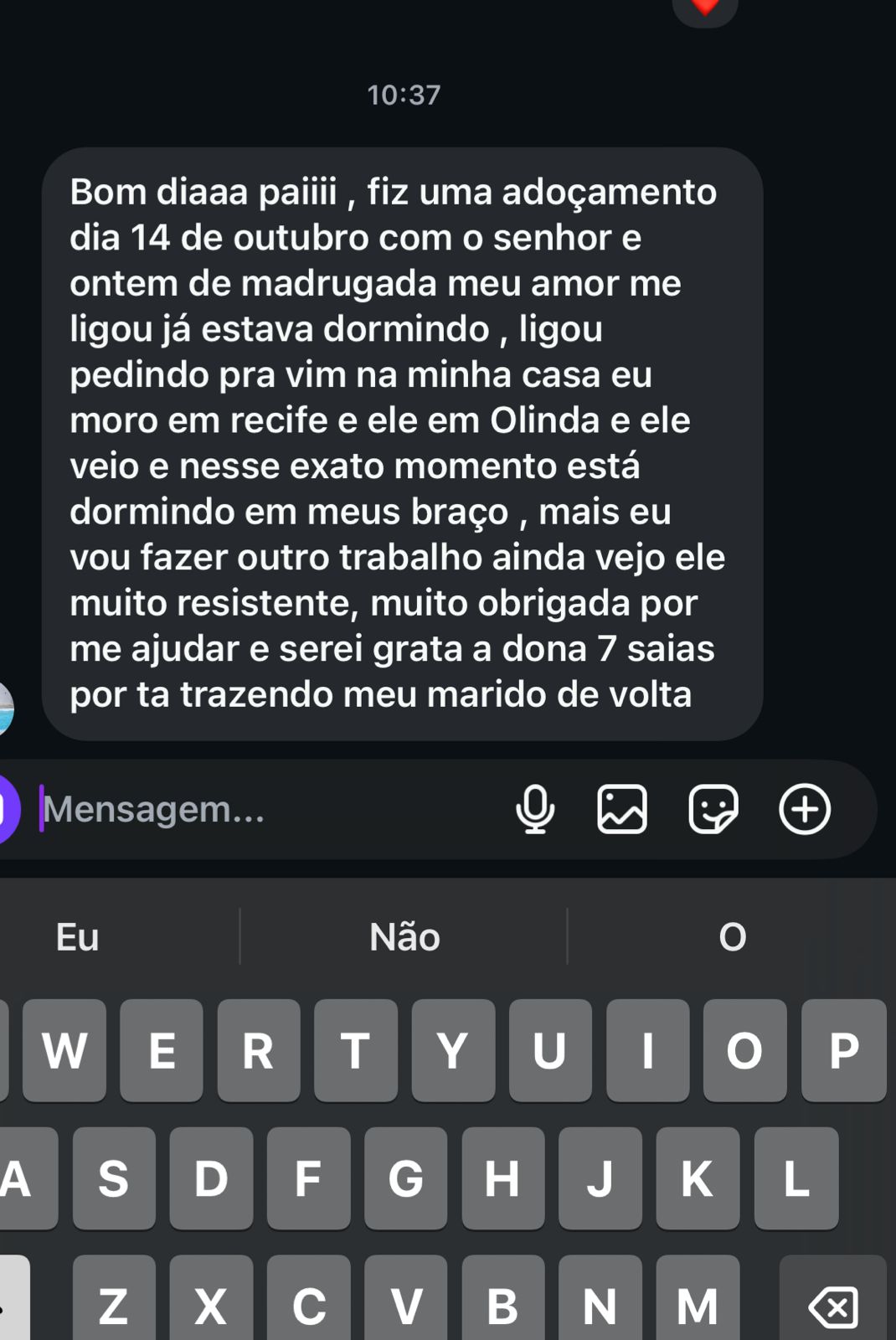896x1340 pixels.
Task: Open the camera from the purple button
Action: tap(7, 810)
